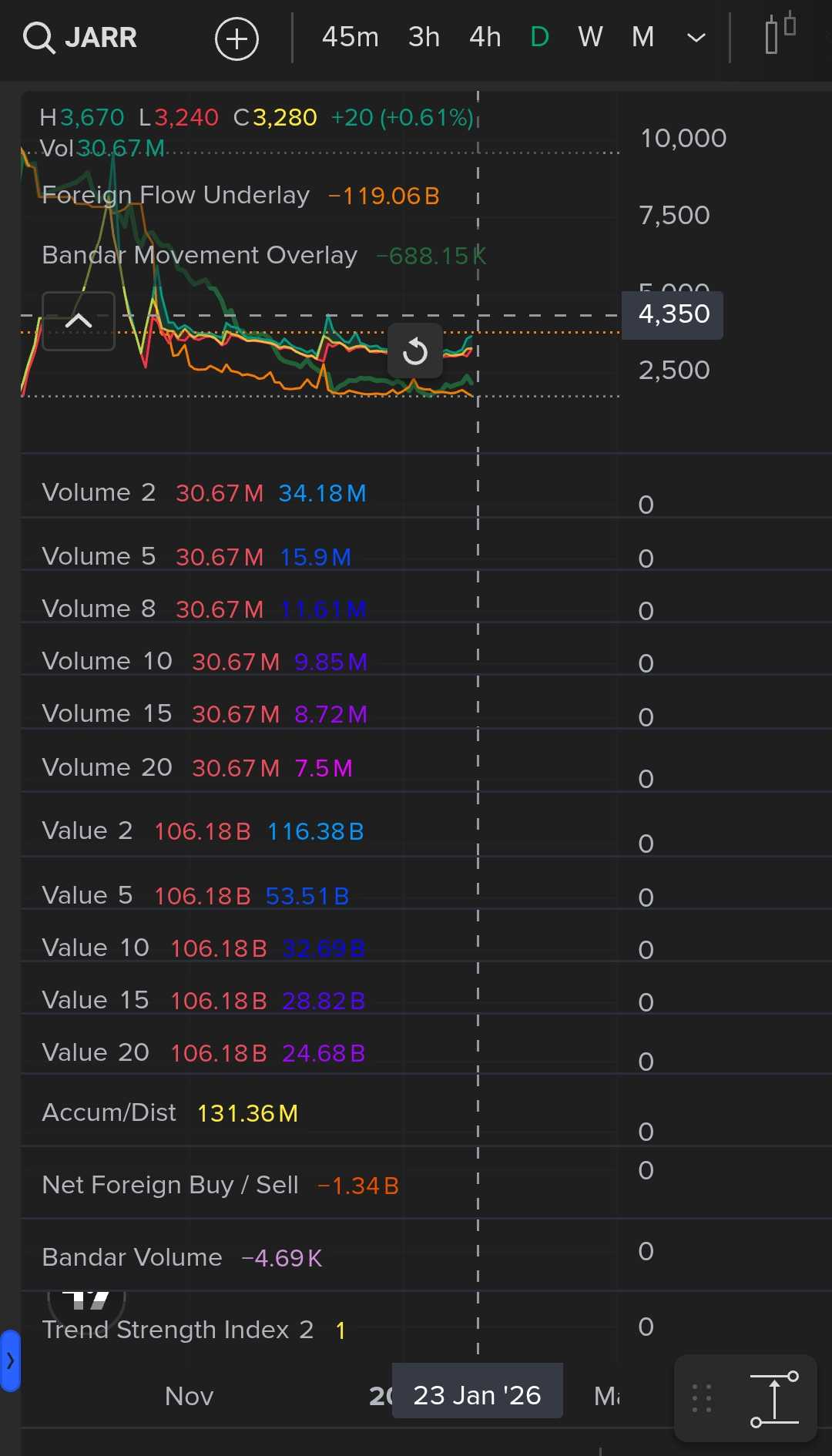The image size is (832, 1456).
Task: Open the drawing tools panel
Action: coord(774,1398)
